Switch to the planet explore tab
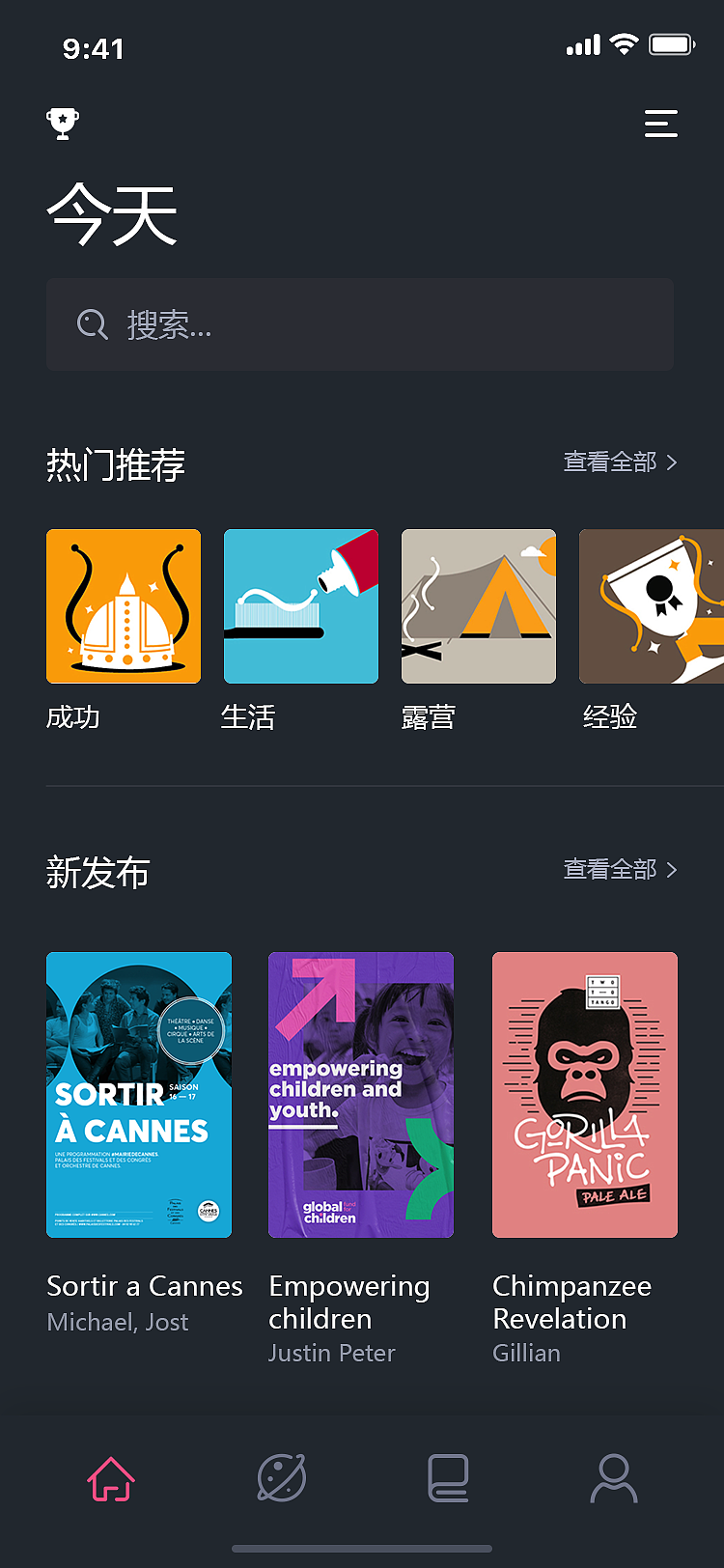The image size is (724, 1568). (x=282, y=1478)
